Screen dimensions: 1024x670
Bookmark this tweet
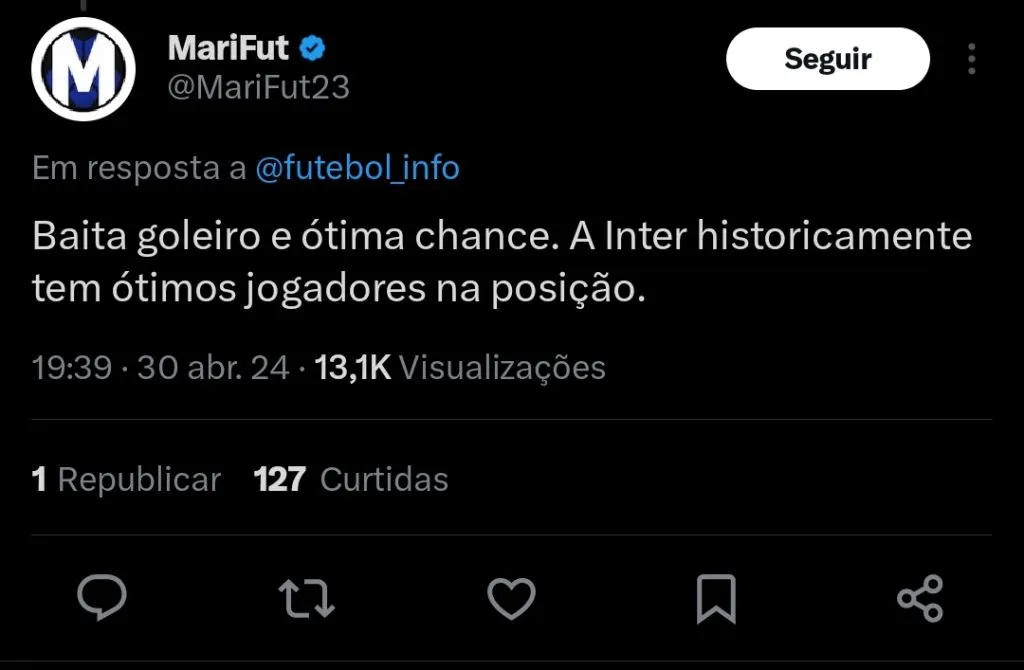point(715,598)
